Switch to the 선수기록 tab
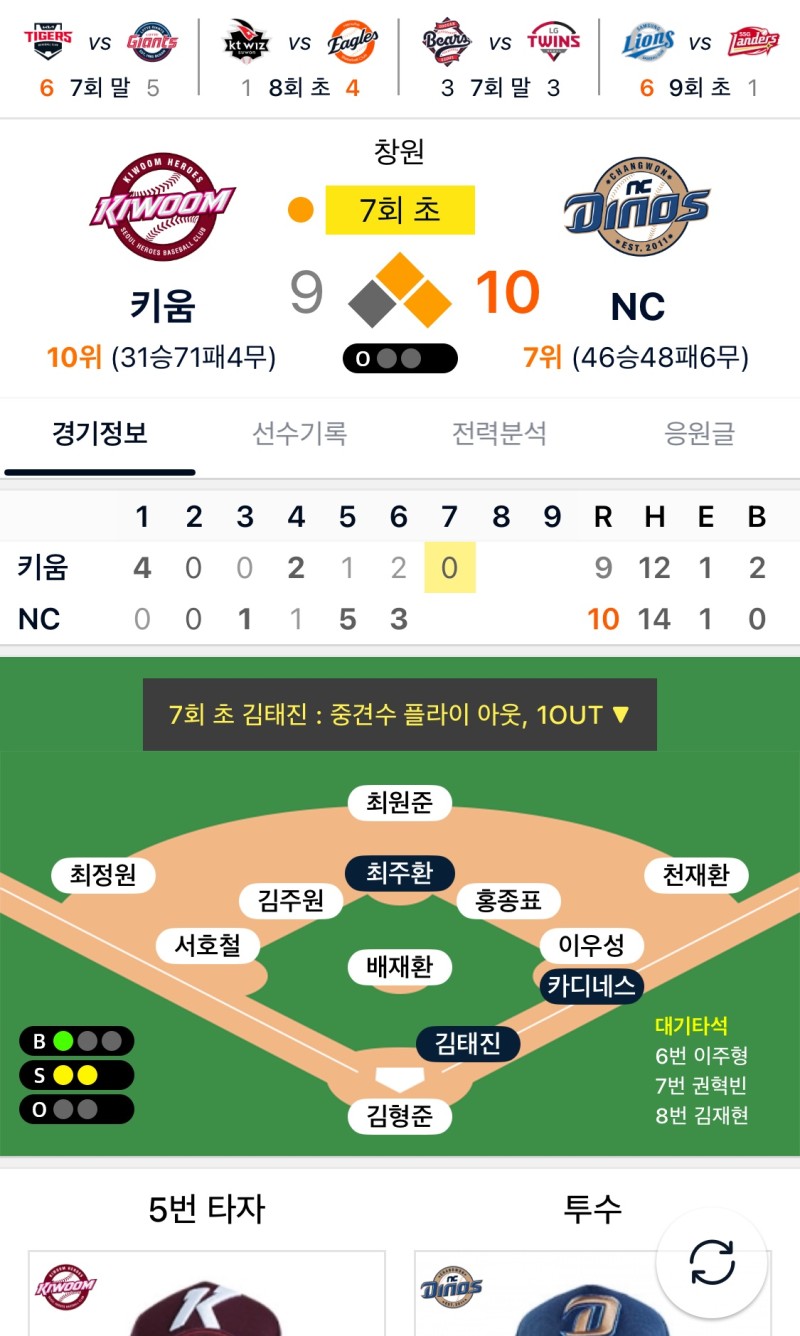The height and width of the screenshot is (1336, 800). [299, 434]
